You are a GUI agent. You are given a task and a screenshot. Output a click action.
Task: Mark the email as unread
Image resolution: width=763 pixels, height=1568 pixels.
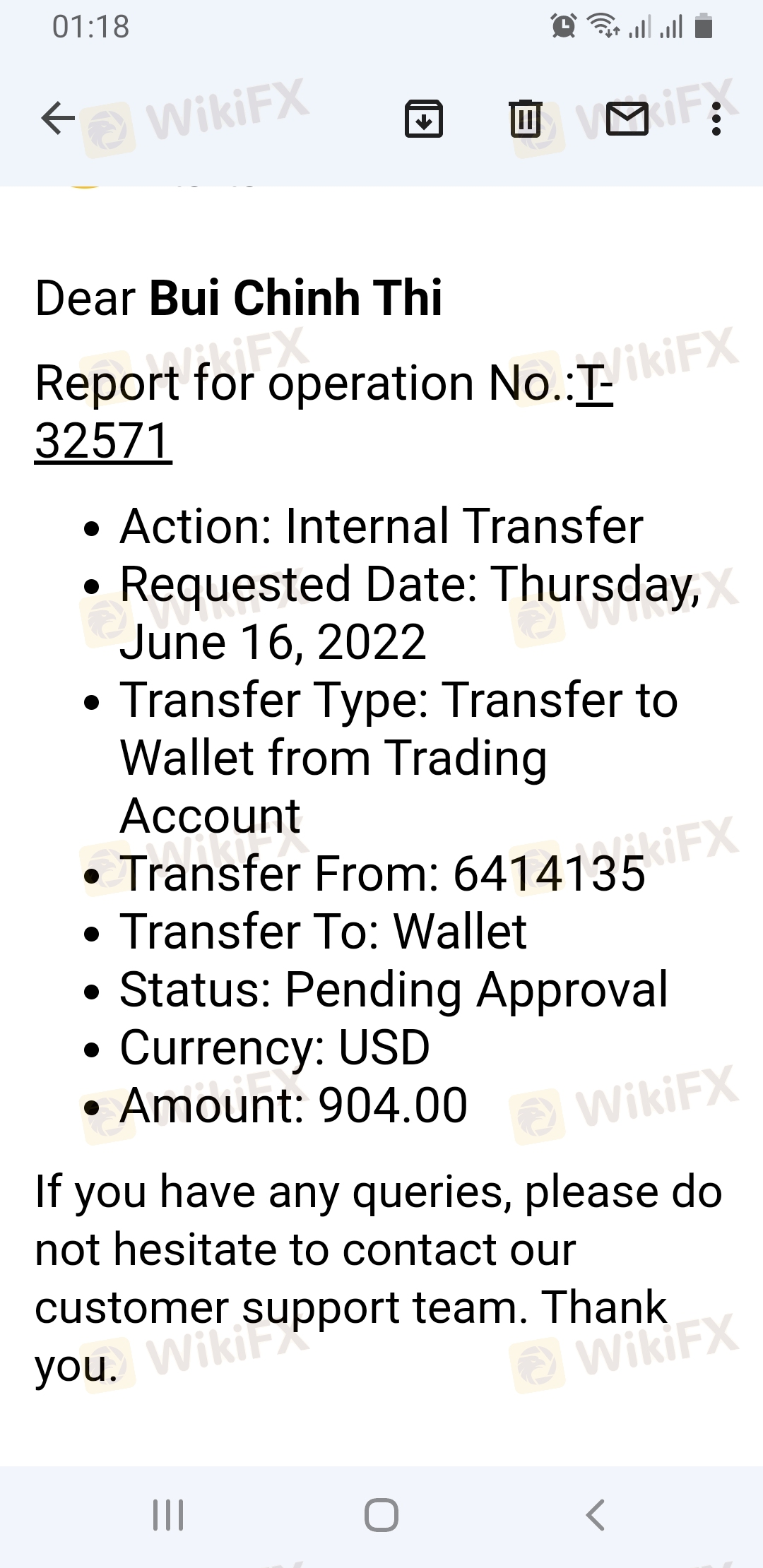pyautogui.click(x=627, y=118)
